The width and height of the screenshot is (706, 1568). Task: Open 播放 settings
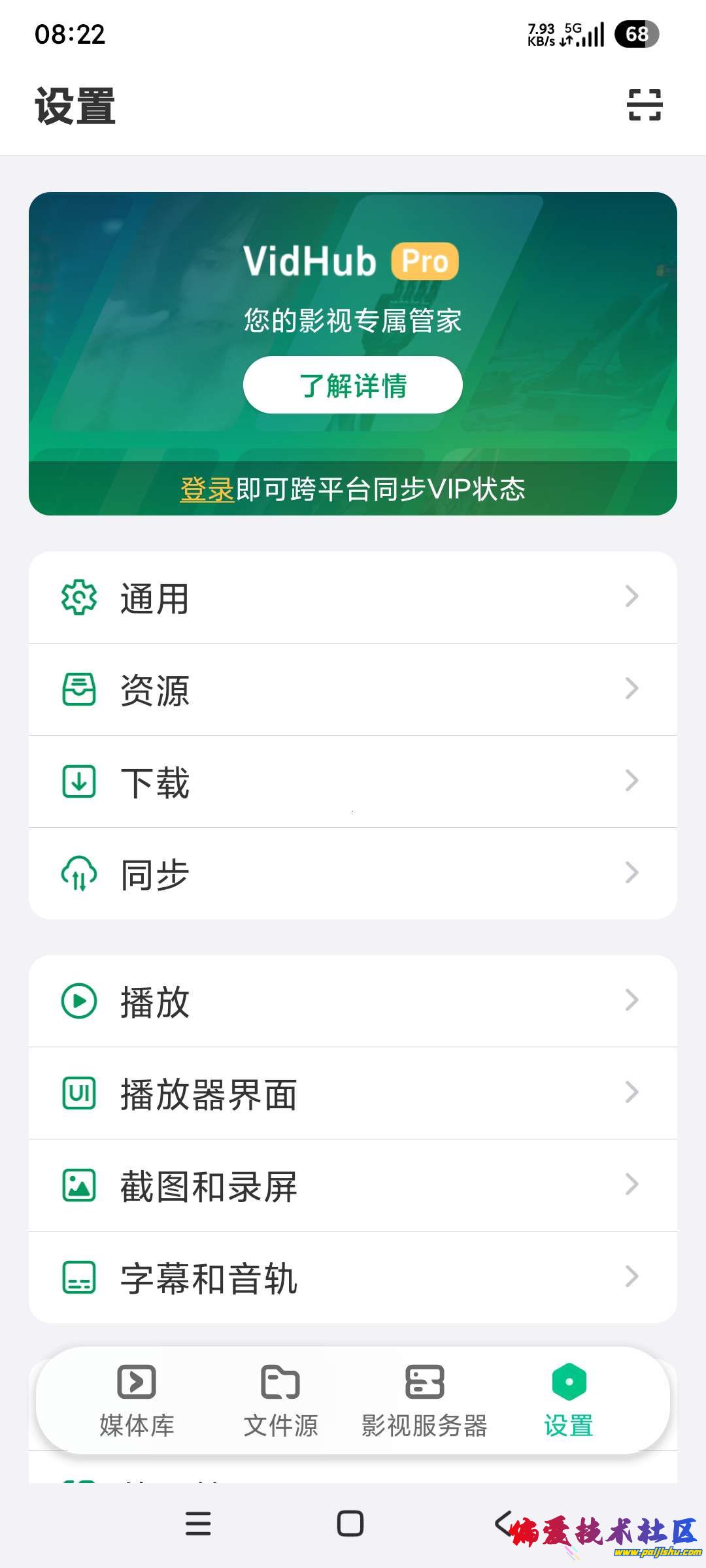(353, 1002)
